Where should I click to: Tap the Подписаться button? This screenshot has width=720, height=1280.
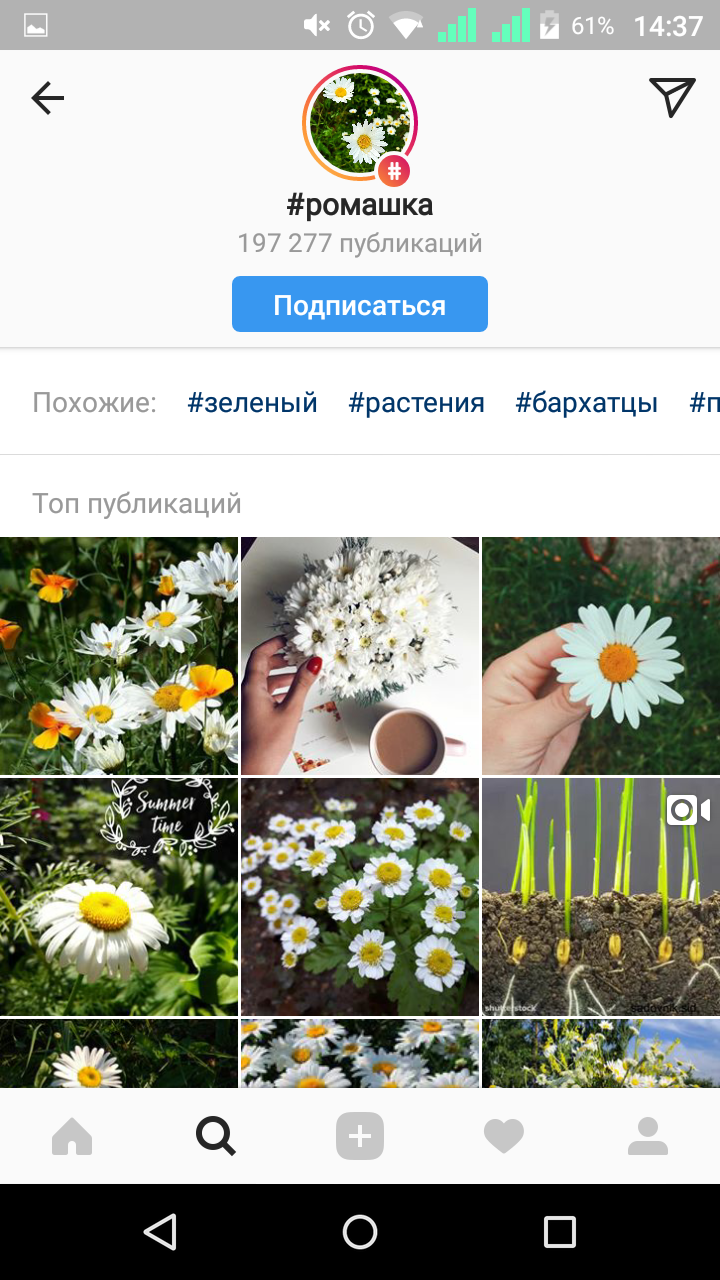coord(360,304)
